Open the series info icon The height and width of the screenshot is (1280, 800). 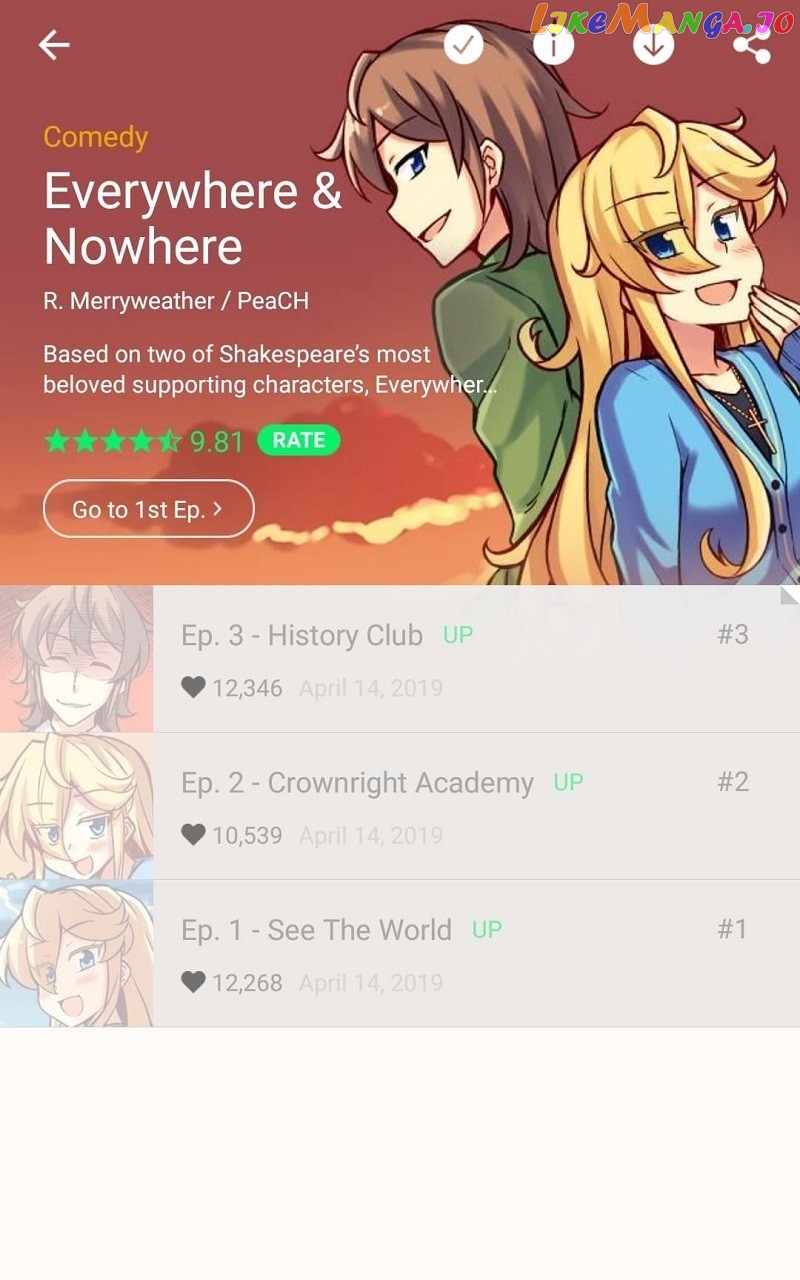click(553, 45)
